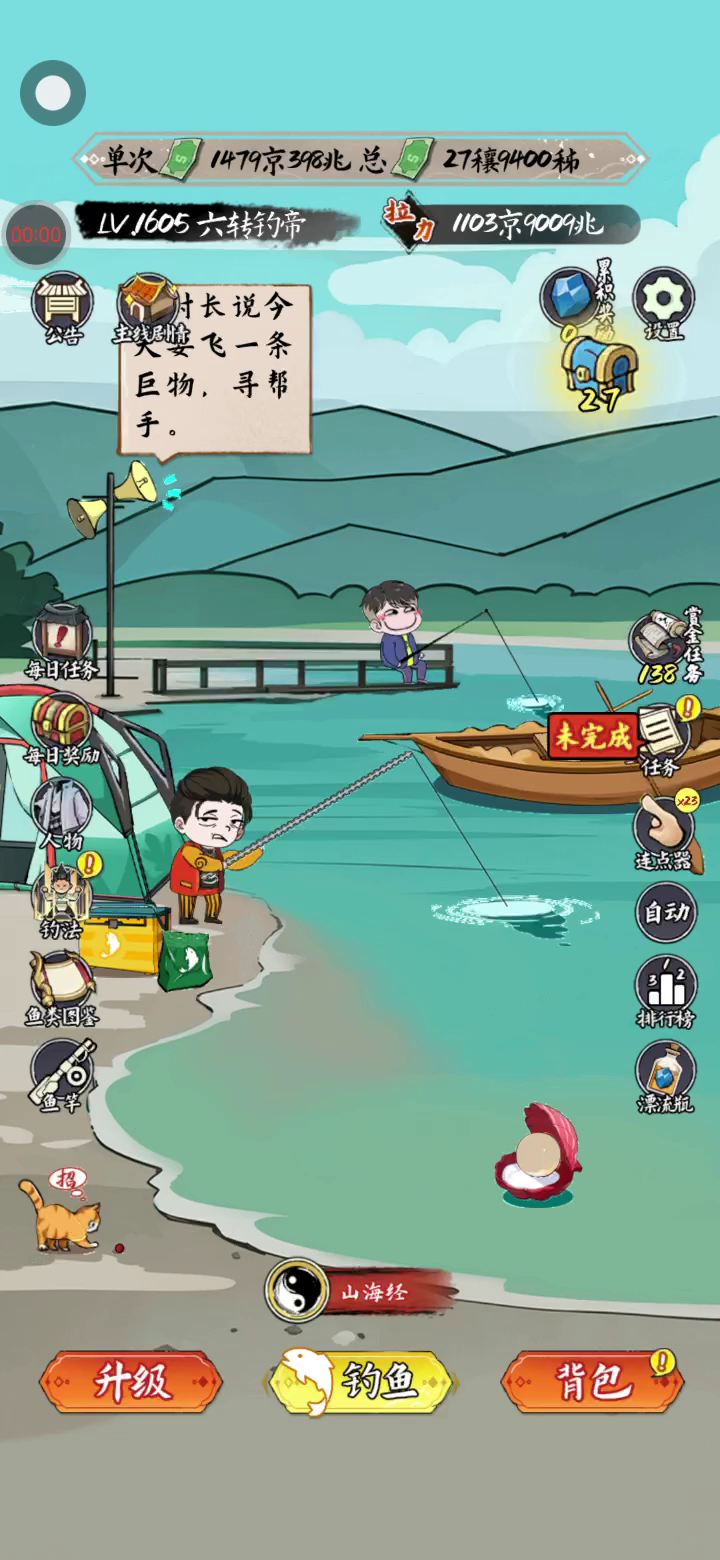Open the 人物 character menu

61,814
